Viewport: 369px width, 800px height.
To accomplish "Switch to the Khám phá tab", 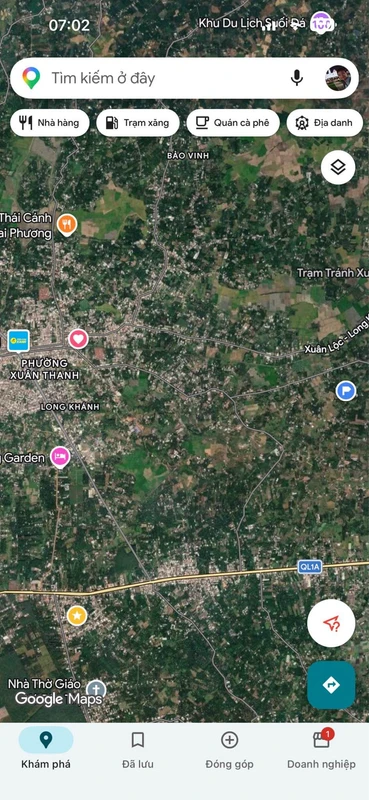I will 46,748.
